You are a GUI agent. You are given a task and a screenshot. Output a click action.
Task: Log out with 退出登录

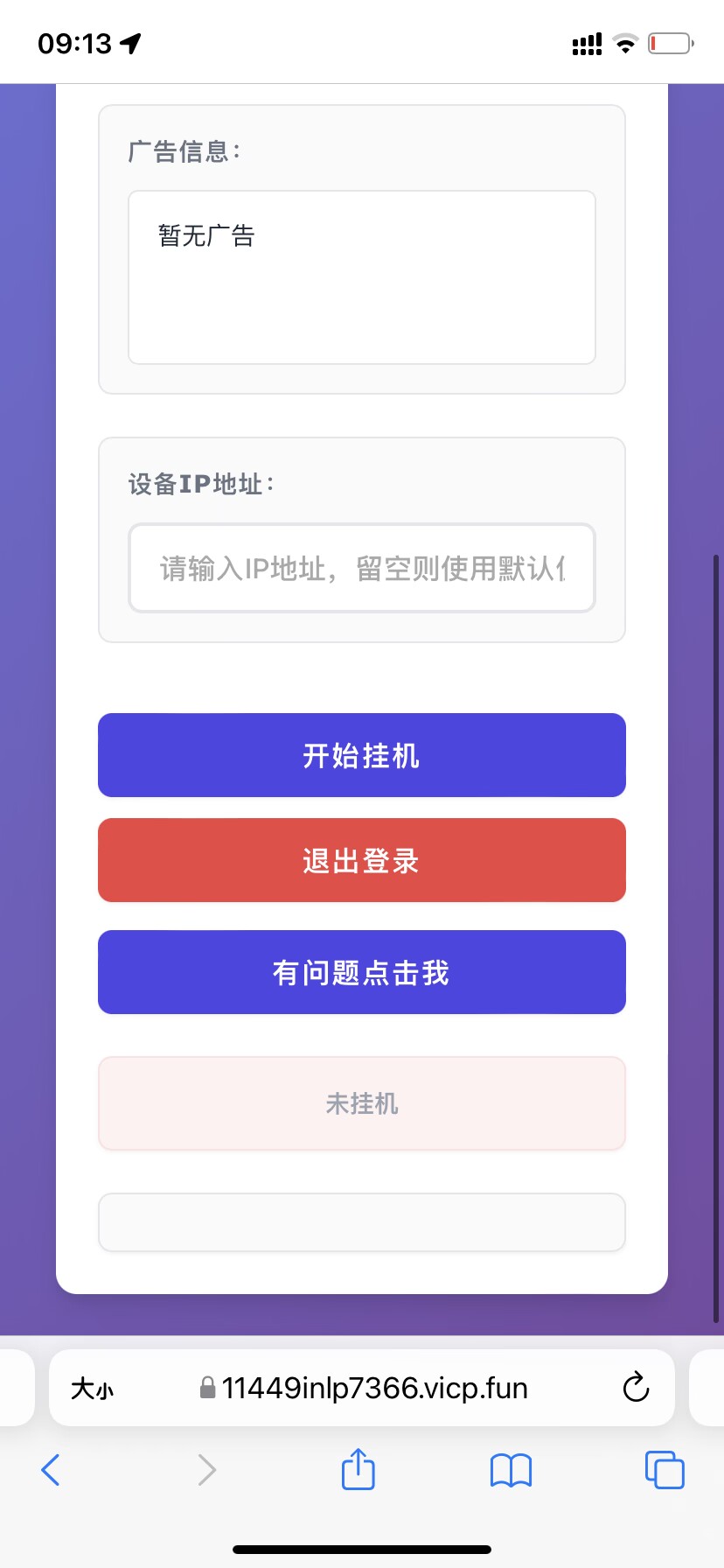pyautogui.click(x=361, y=860)
